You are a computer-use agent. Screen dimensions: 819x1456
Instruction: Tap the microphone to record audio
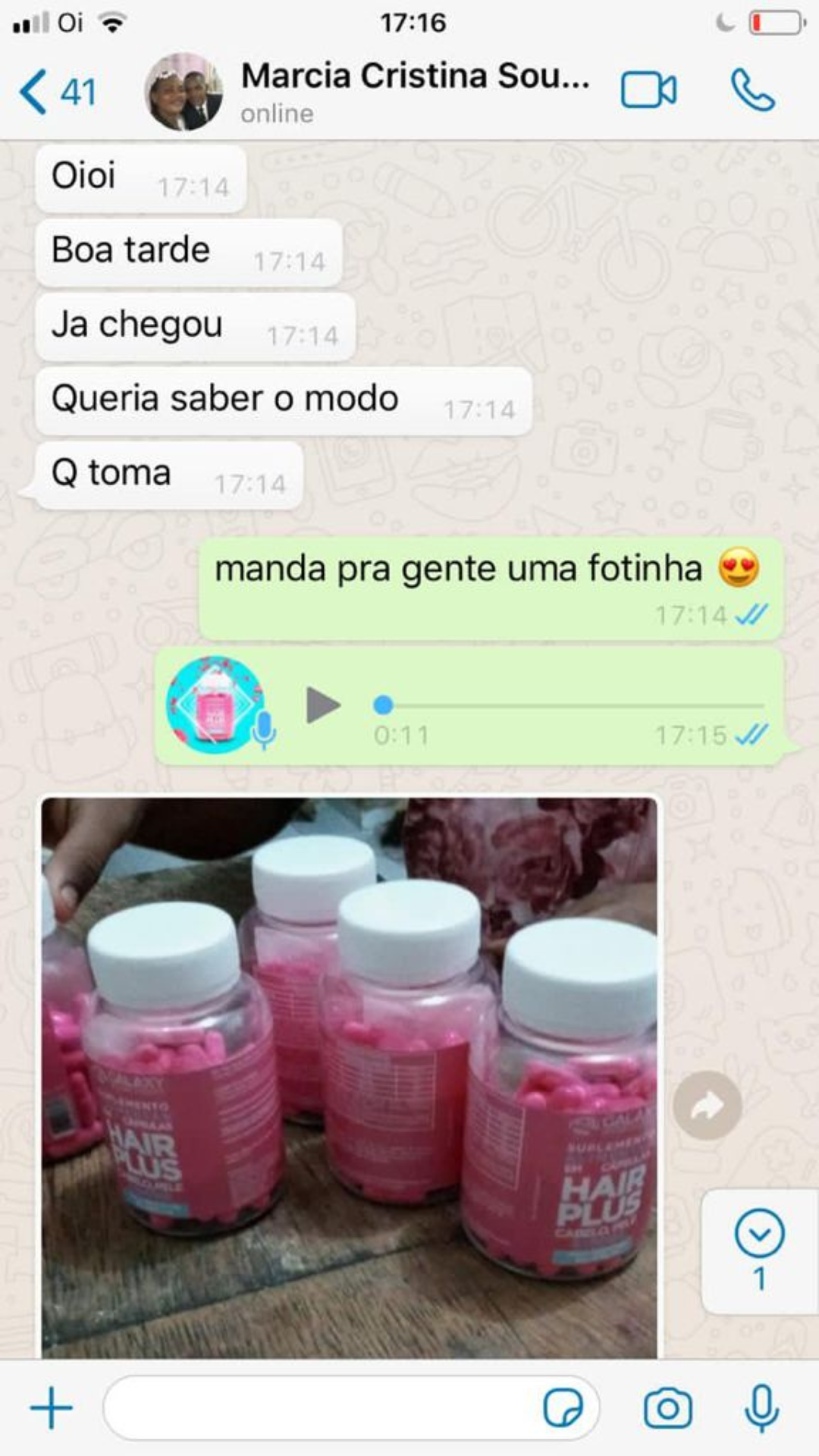pos(761,1408)
